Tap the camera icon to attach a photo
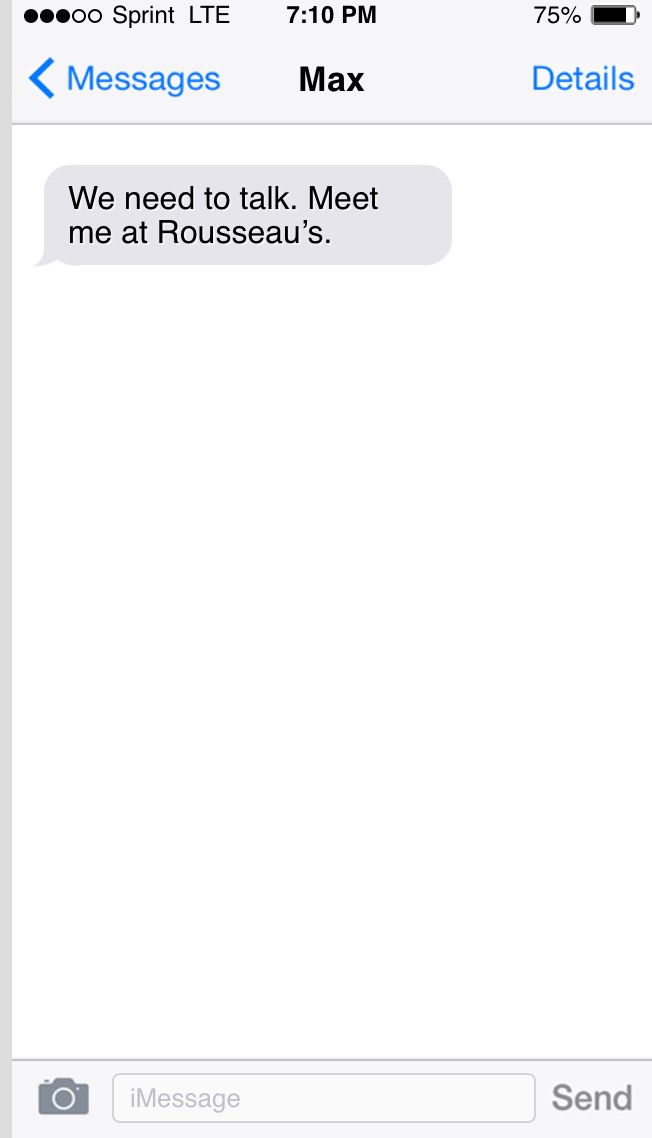This screenshot has width=652, height=1138. (x=63, y=1097)
